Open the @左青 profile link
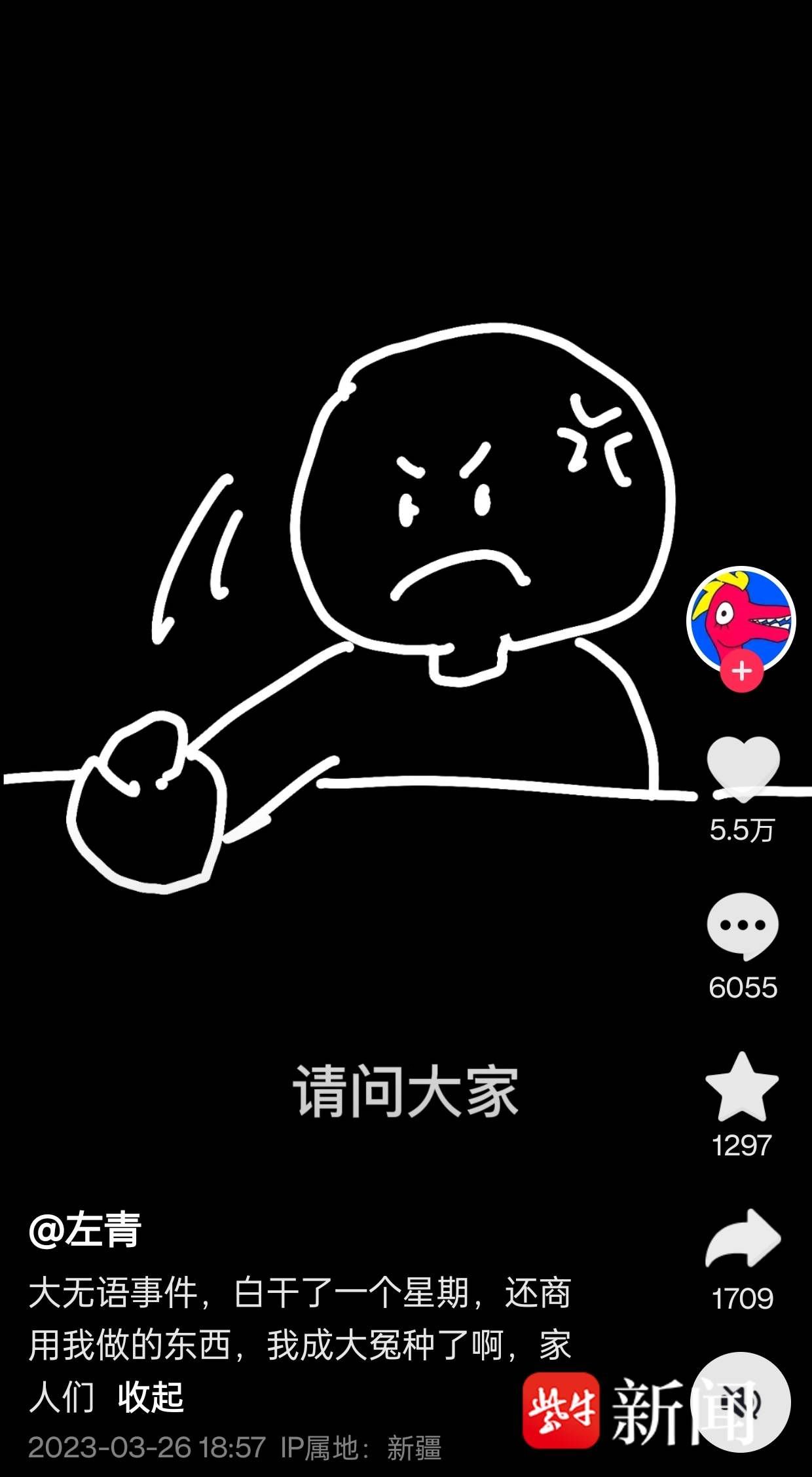Image resolution: width=812 pixels, height=1477 pixels. pos(85,1230)
